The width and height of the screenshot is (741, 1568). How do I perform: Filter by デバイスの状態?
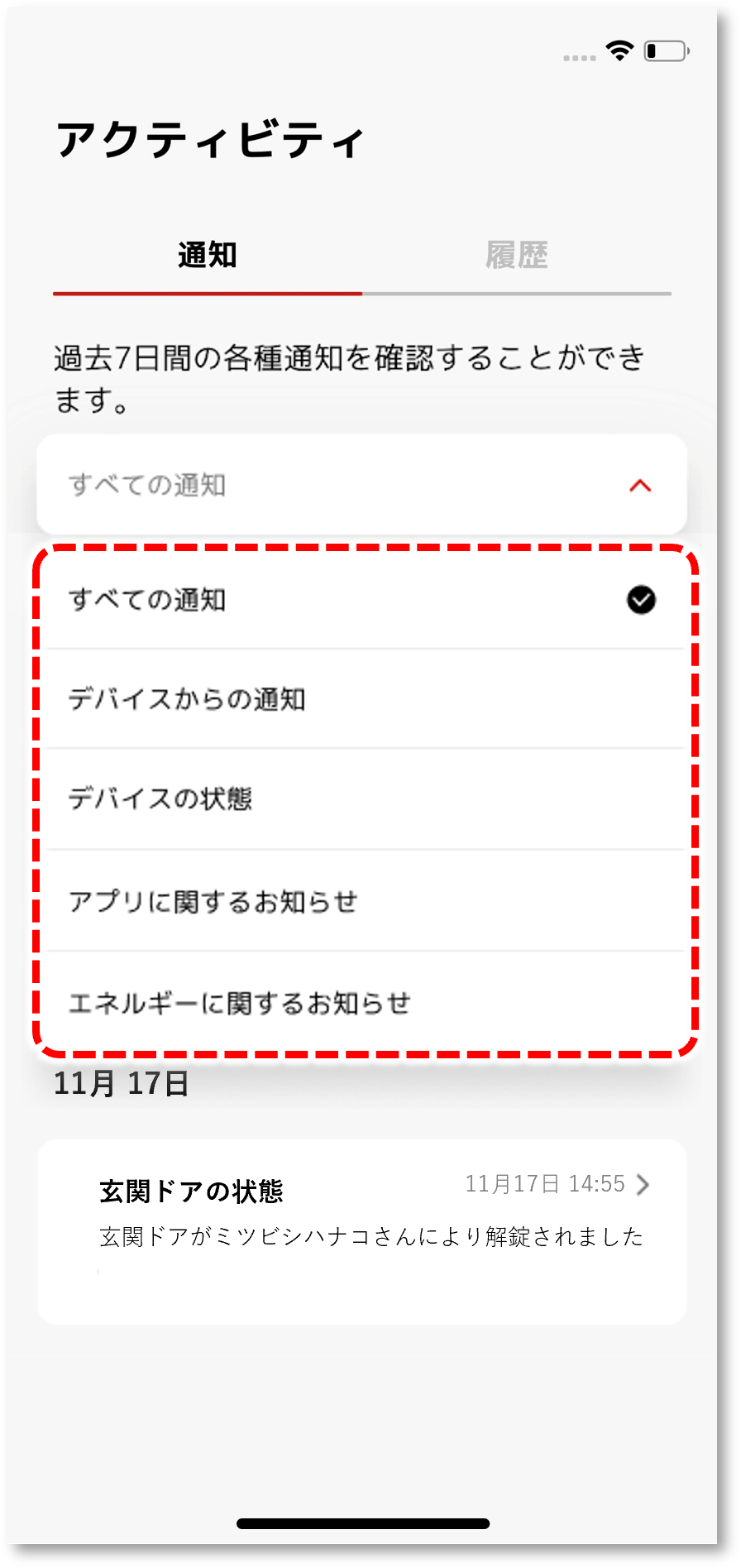[x=362, y=799]
